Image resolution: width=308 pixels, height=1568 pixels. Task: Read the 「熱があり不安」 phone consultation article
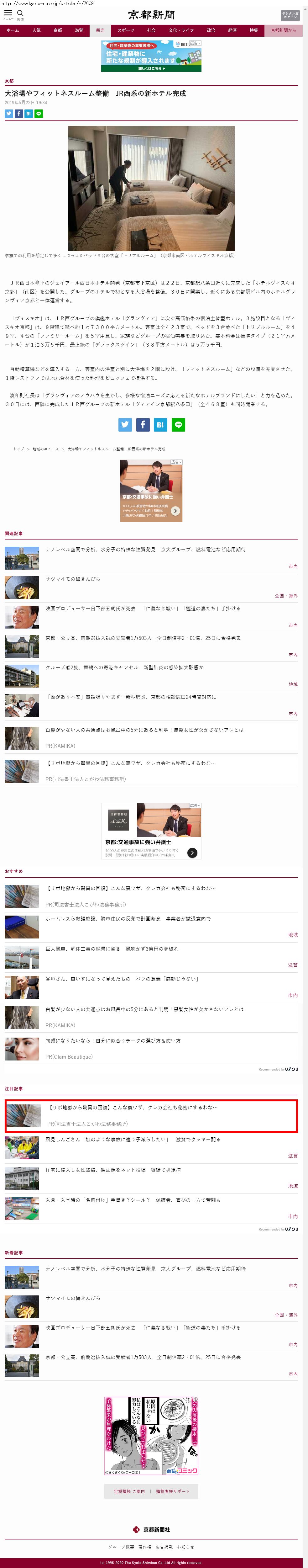point(131,697)
